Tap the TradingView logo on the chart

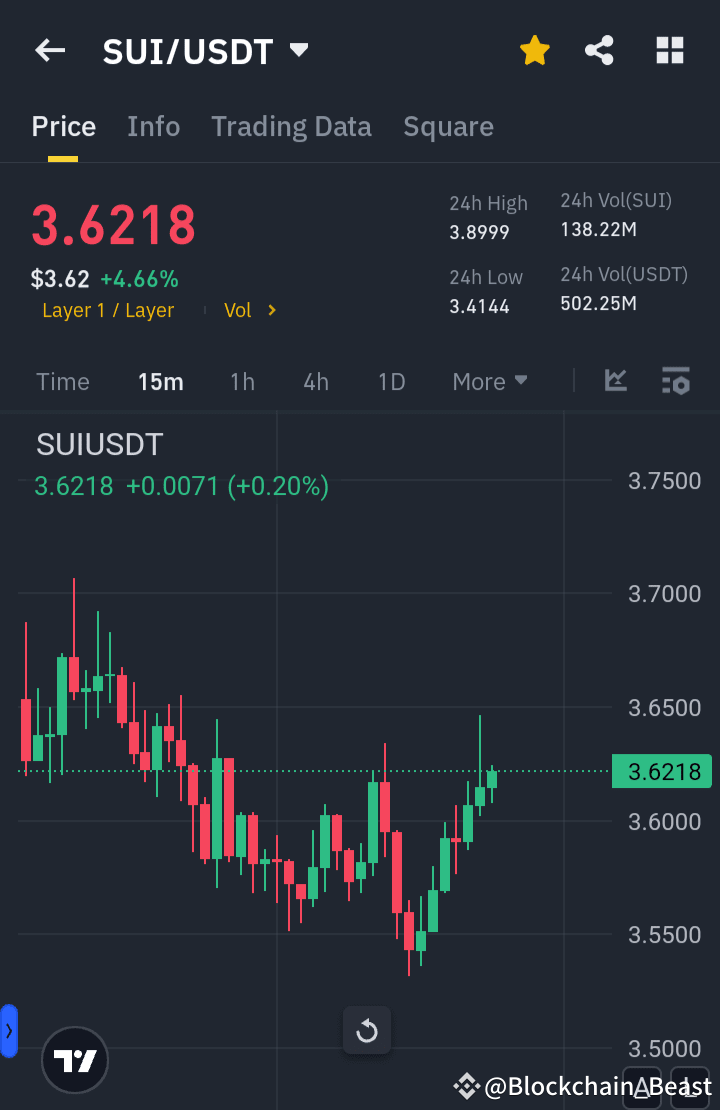click(x=74, y=1060)
